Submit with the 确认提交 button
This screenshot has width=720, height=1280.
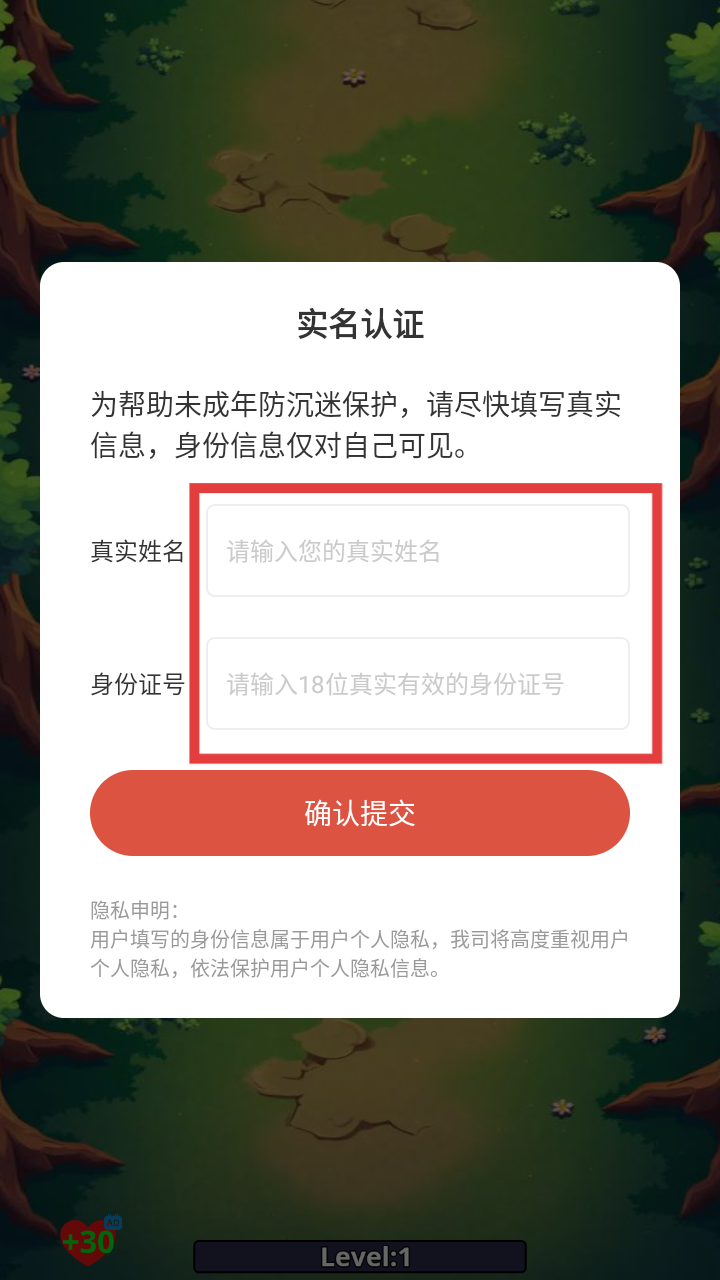pyautogui.click(x=360, y=813)
